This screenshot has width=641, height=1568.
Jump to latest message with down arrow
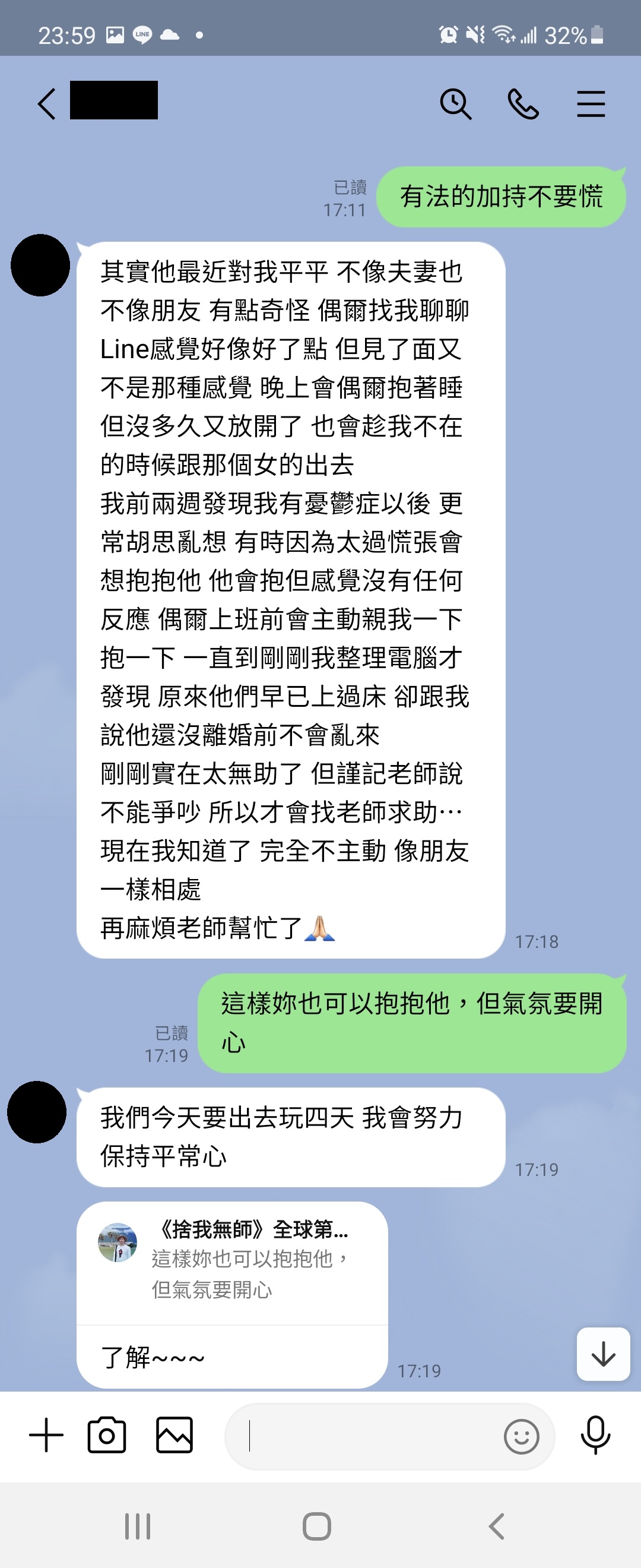point(602,1354)
